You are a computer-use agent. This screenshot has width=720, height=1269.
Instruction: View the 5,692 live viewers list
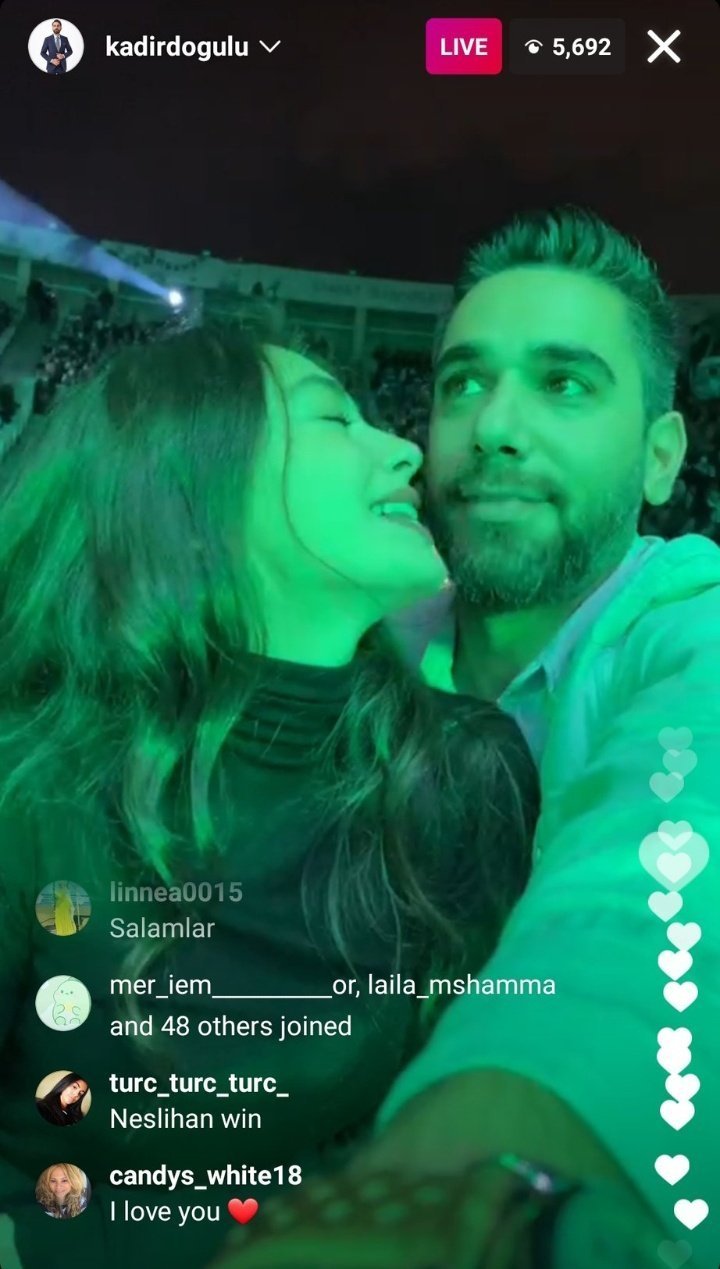coord(567,47)
